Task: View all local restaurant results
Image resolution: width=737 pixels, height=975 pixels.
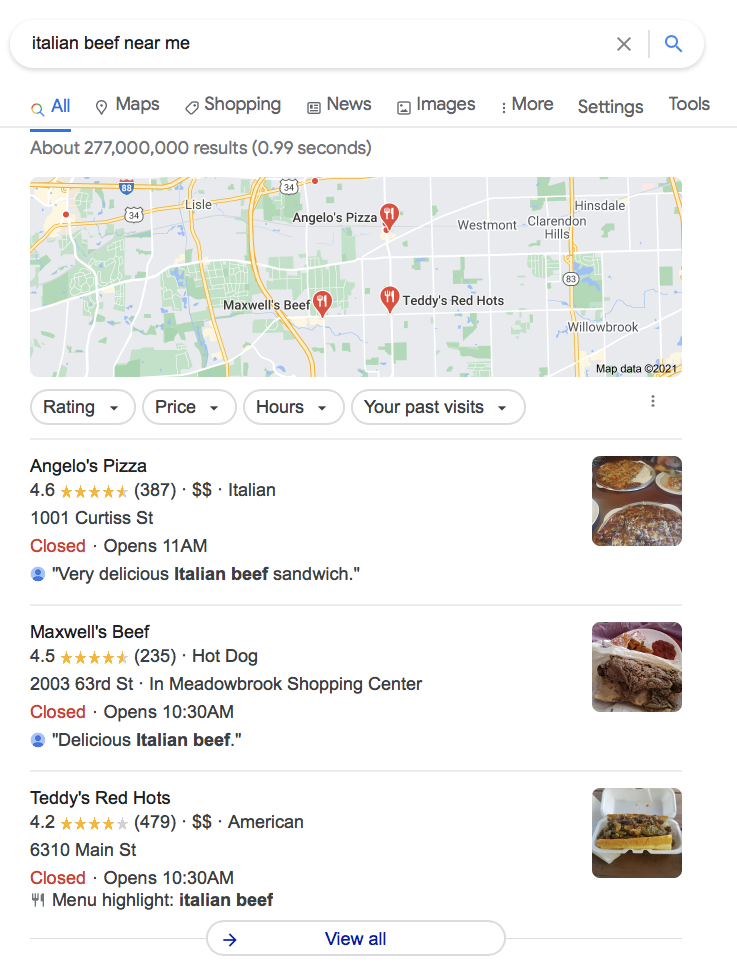Action: [355, 939]
